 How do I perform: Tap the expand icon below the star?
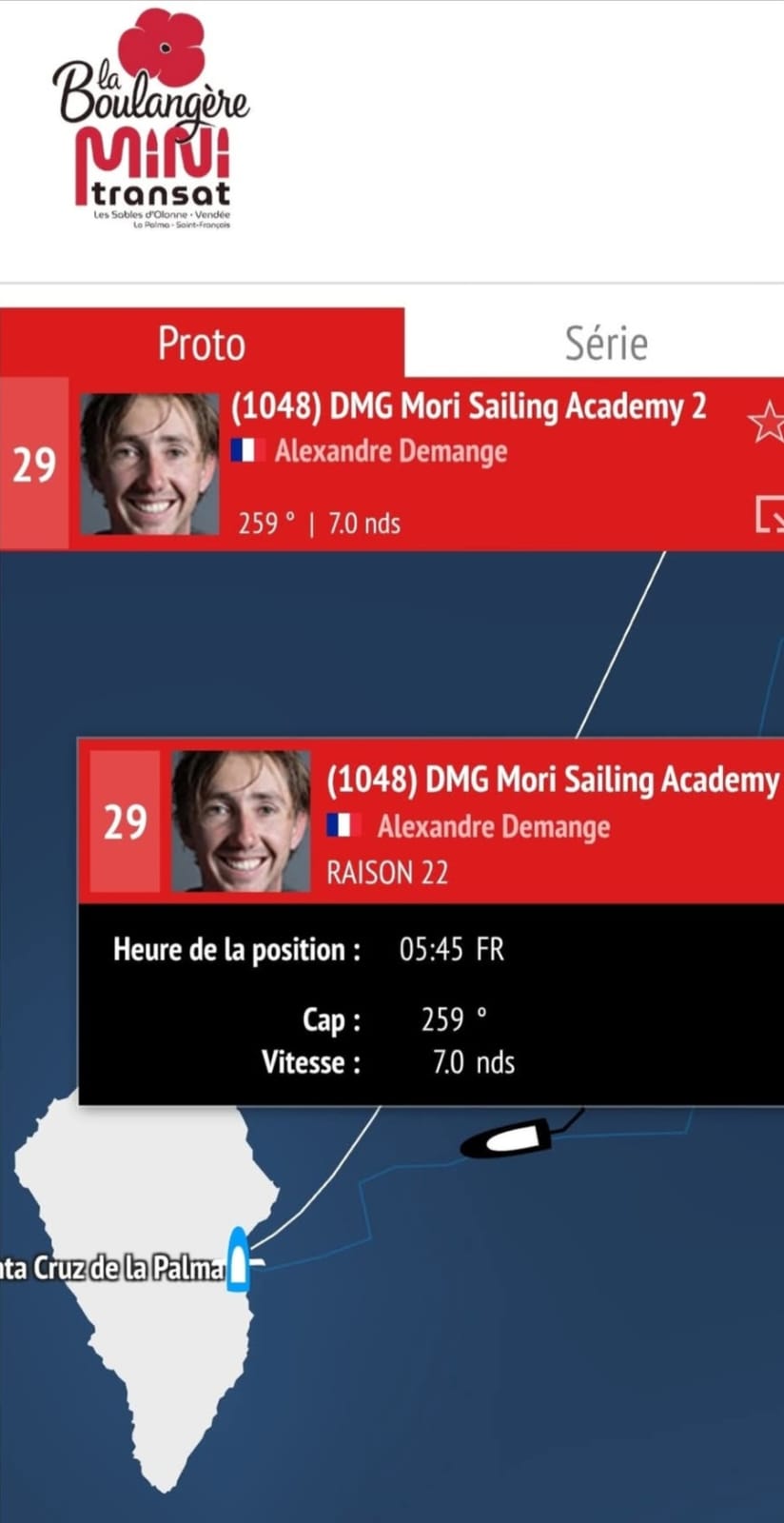point(769,513)
